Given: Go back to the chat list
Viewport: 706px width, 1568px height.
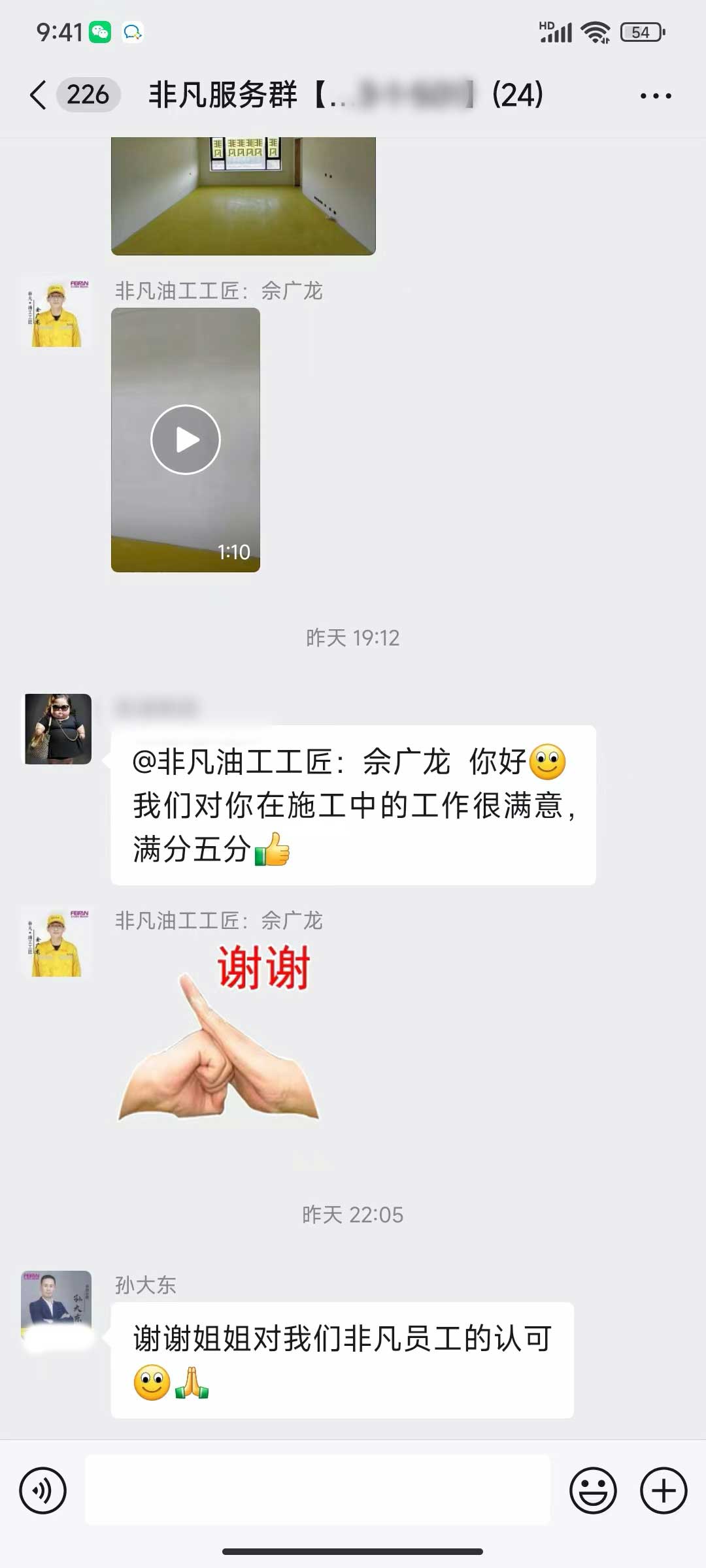Looking at the screenshot, I should (x=38, y=95).
